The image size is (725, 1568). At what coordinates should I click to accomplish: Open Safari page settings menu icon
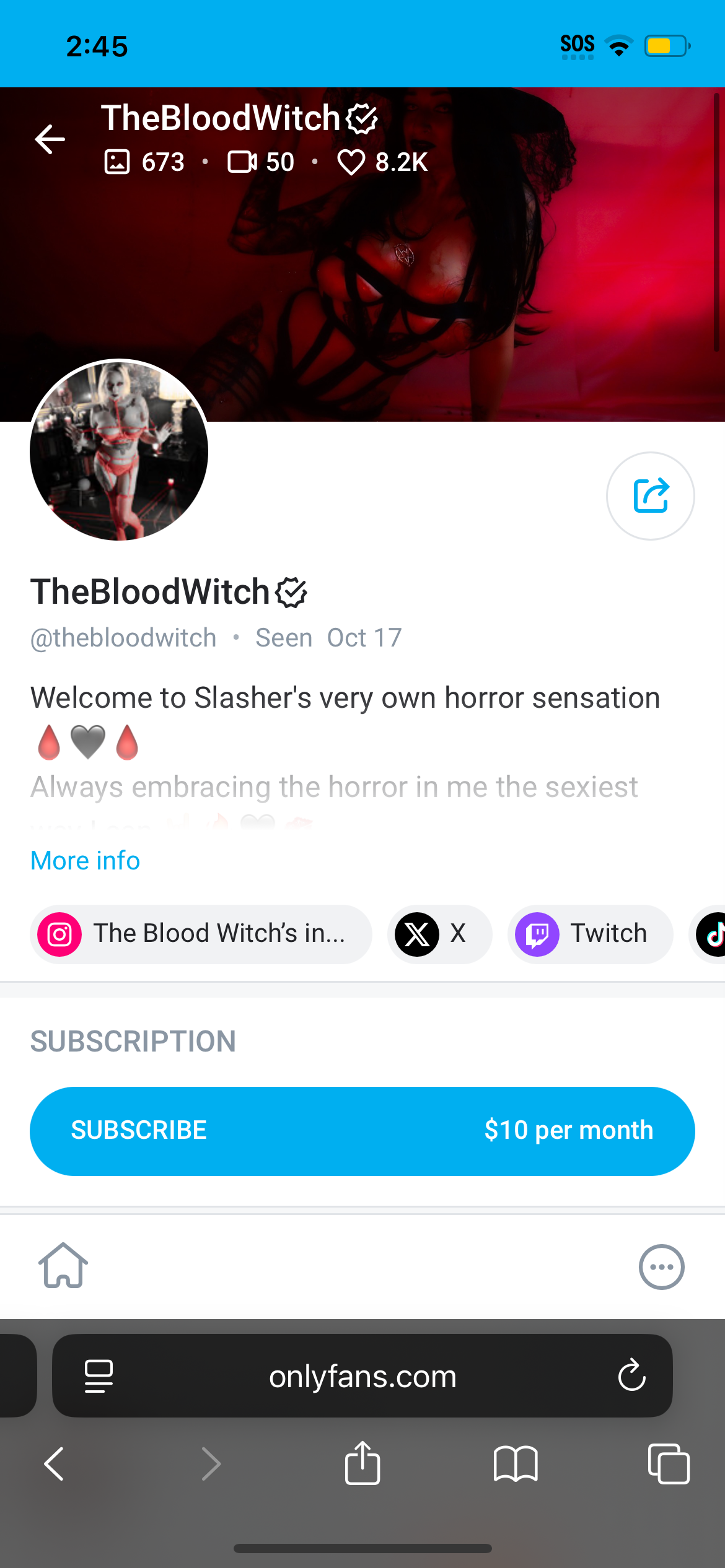[99, 1376]
